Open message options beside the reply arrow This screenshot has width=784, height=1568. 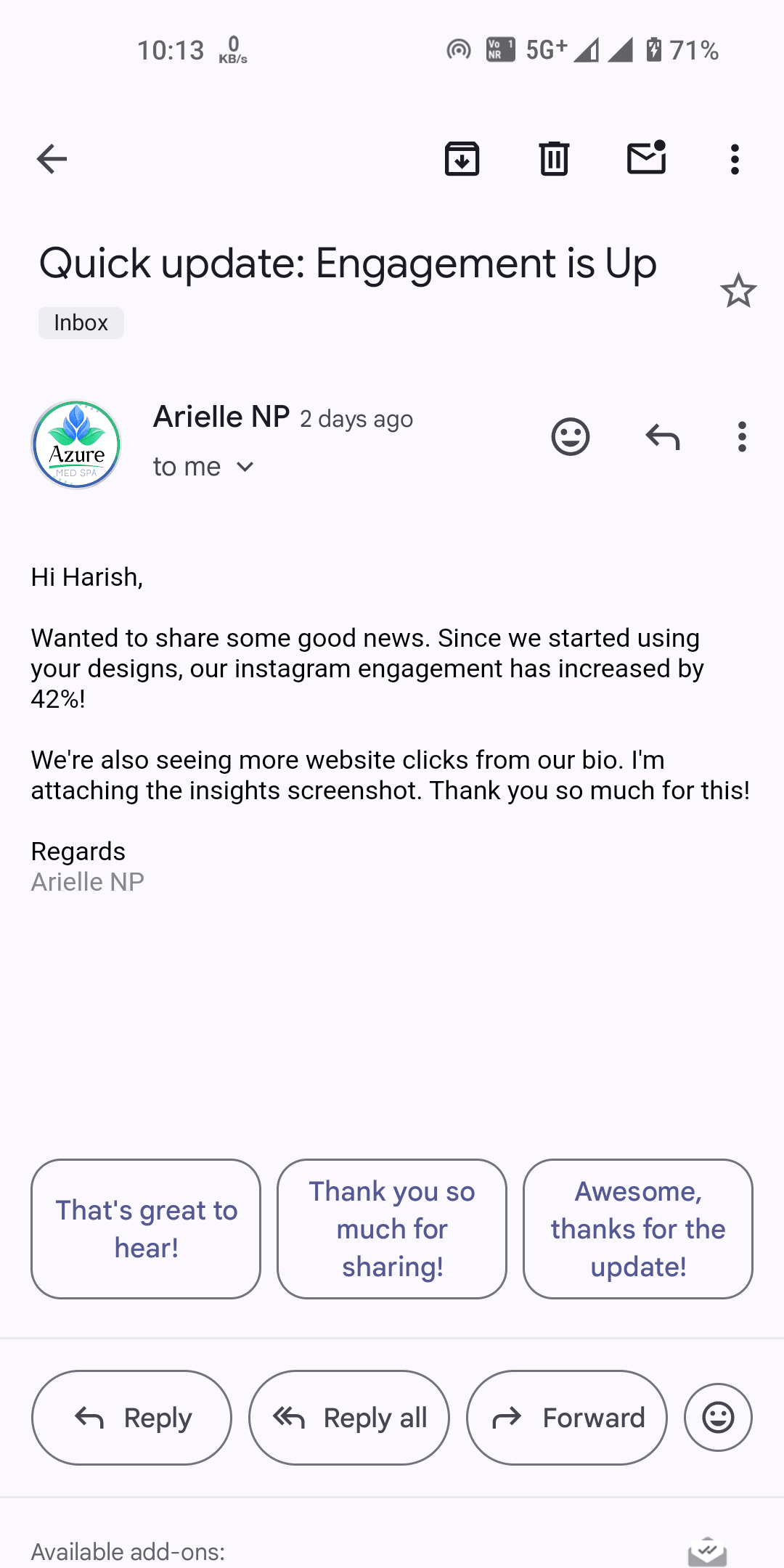pyautogui.click(x=741, y=437)
